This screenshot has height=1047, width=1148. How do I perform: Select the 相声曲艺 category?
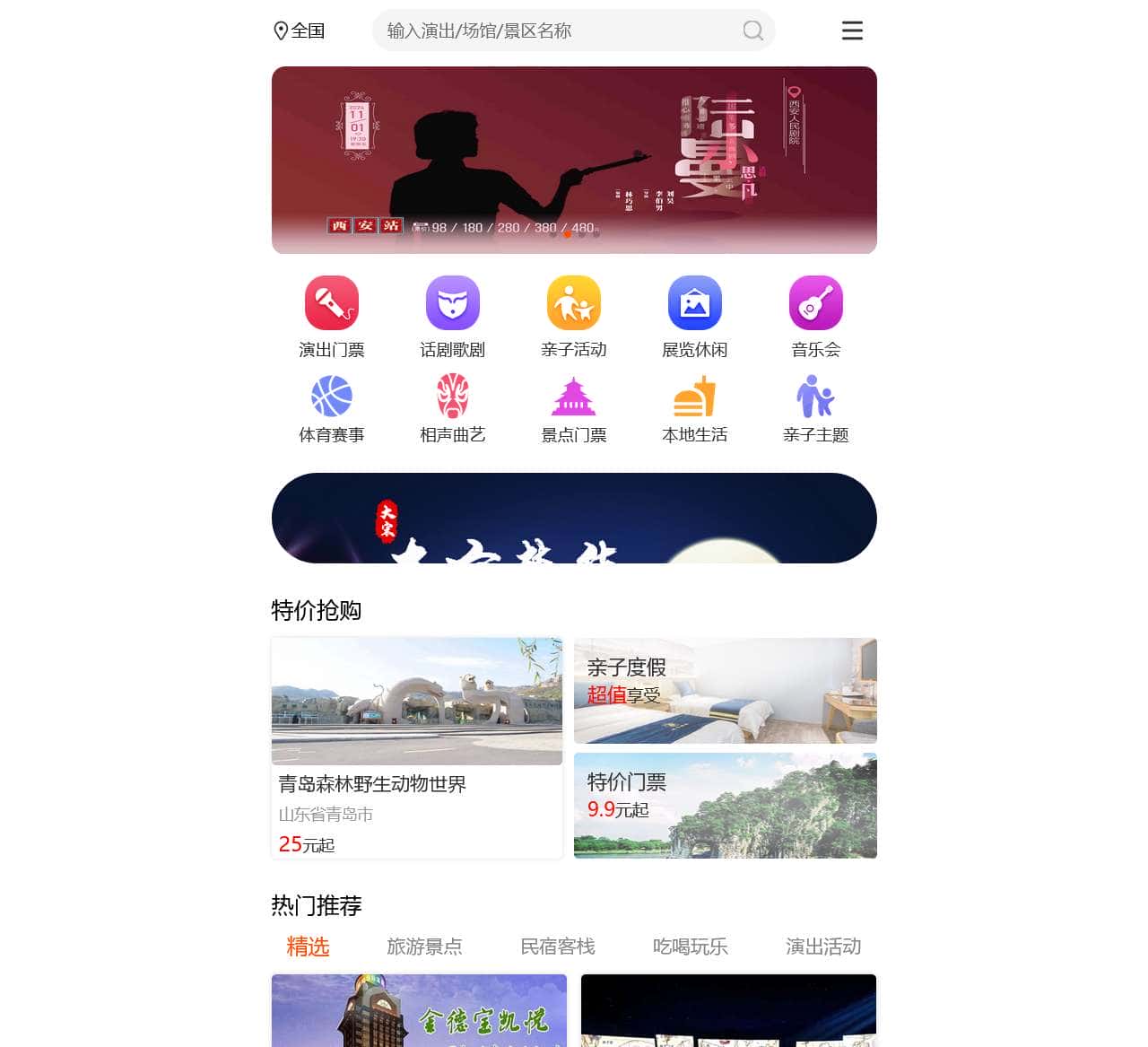[453, 408]
